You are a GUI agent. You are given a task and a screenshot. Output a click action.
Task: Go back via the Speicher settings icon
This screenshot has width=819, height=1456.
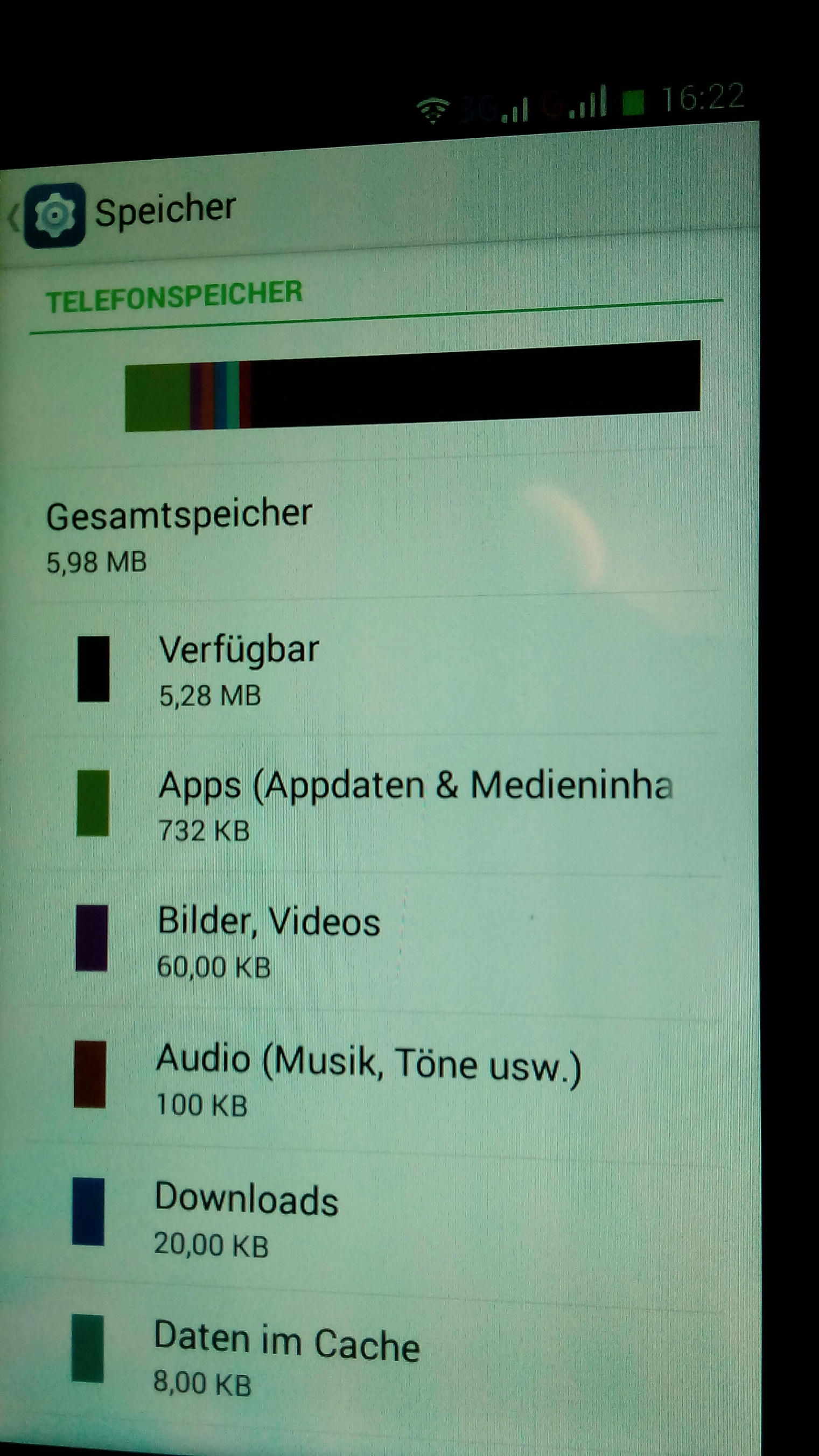(x=54, y=215)
